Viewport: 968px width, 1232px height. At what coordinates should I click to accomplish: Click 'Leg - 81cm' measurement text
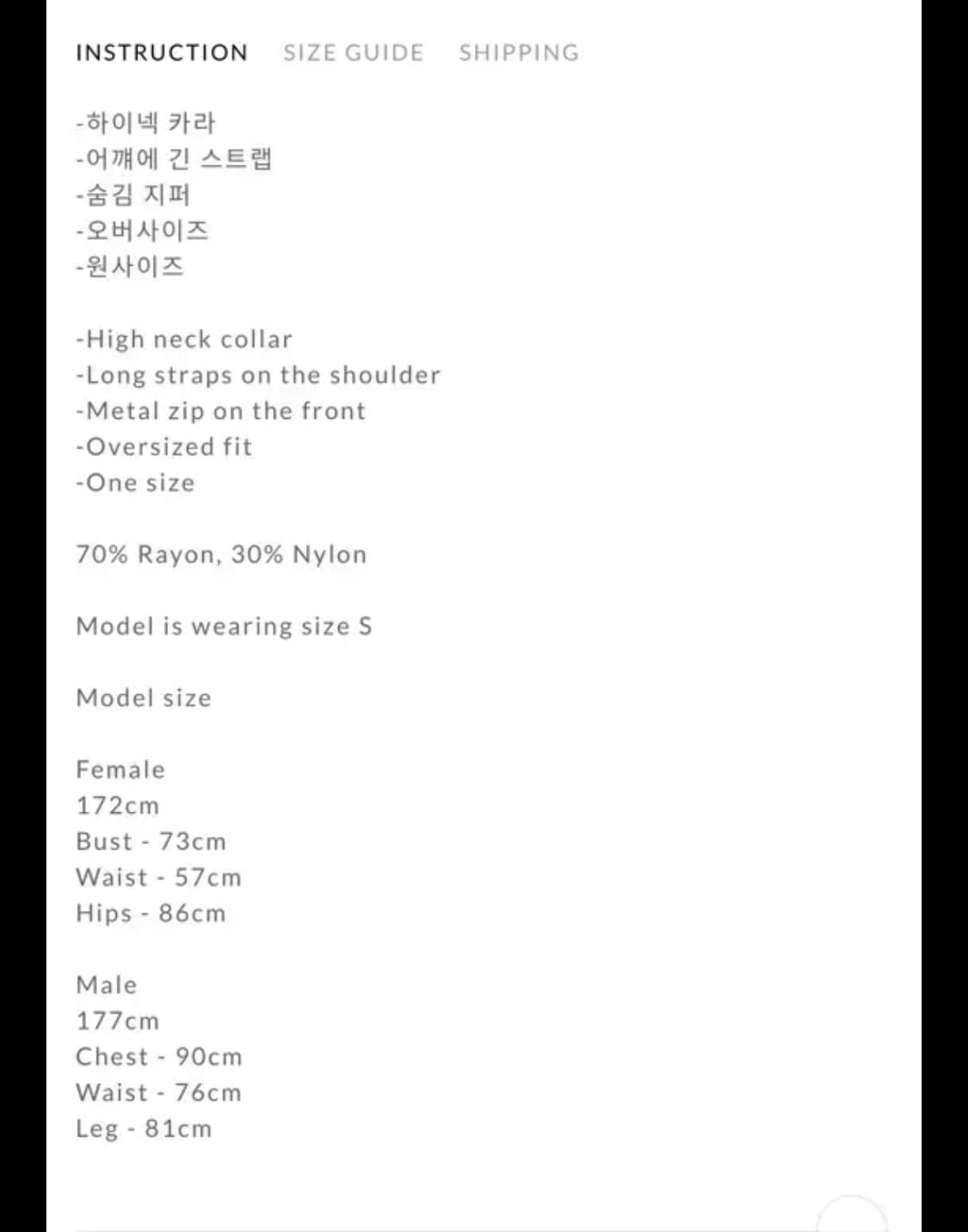click(x=144, y=1128)
